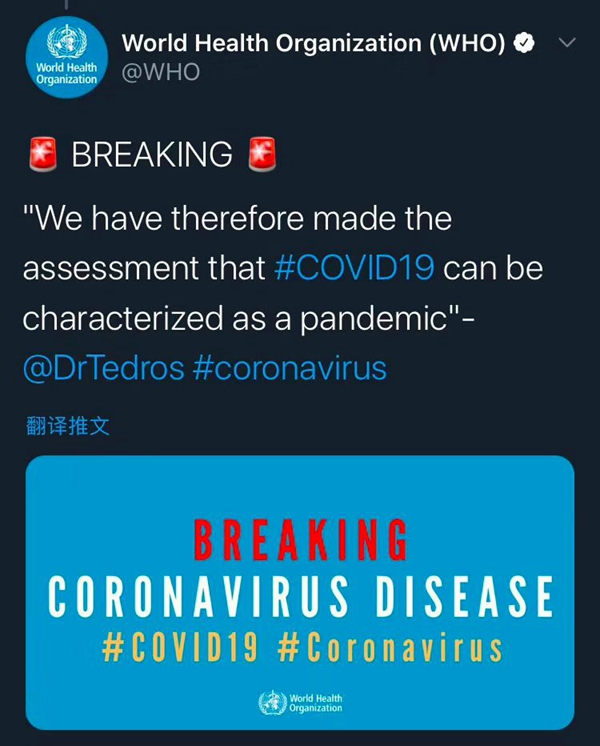
Task: Open the tweet options chevron
Action: coord(567,44)
